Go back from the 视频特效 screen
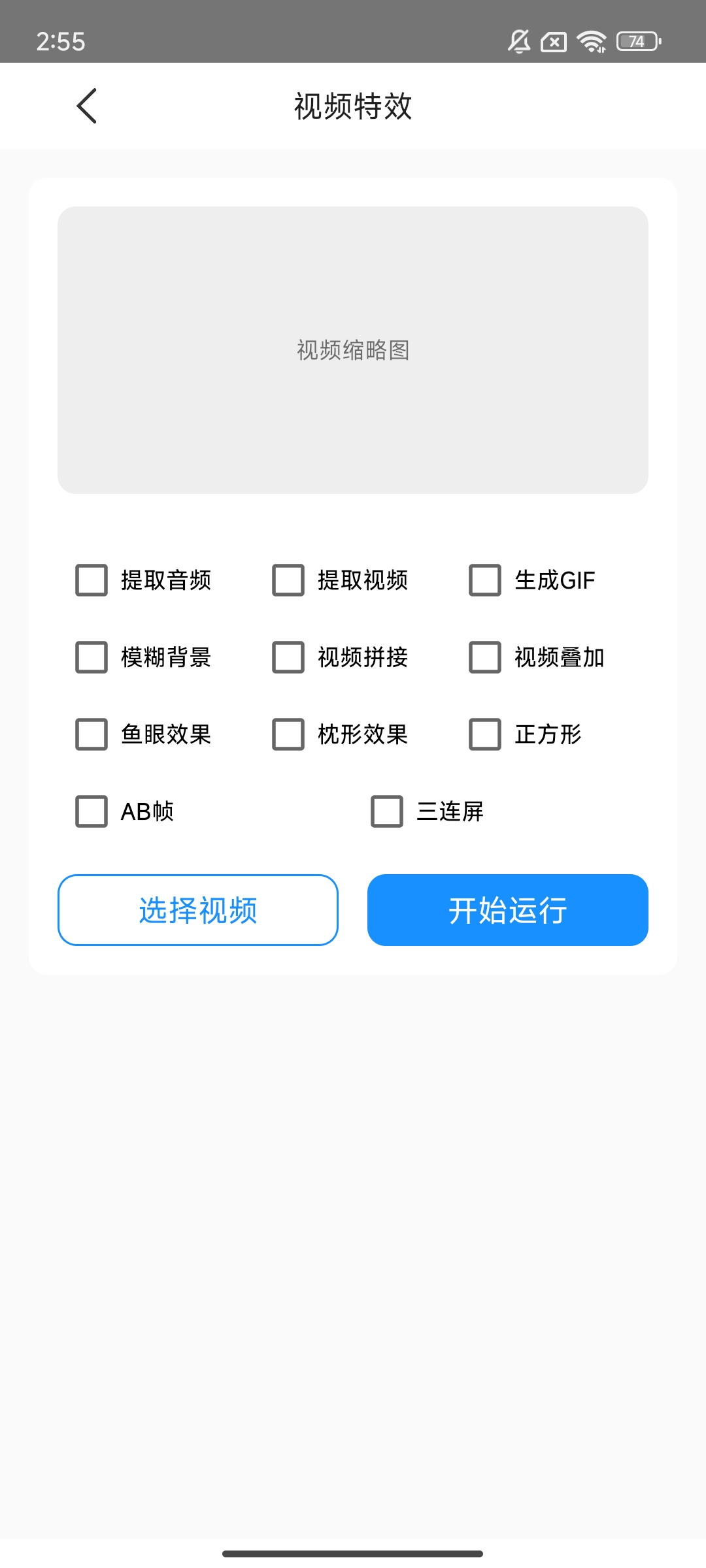This screenshot has width=706, height=1568. 87,106
